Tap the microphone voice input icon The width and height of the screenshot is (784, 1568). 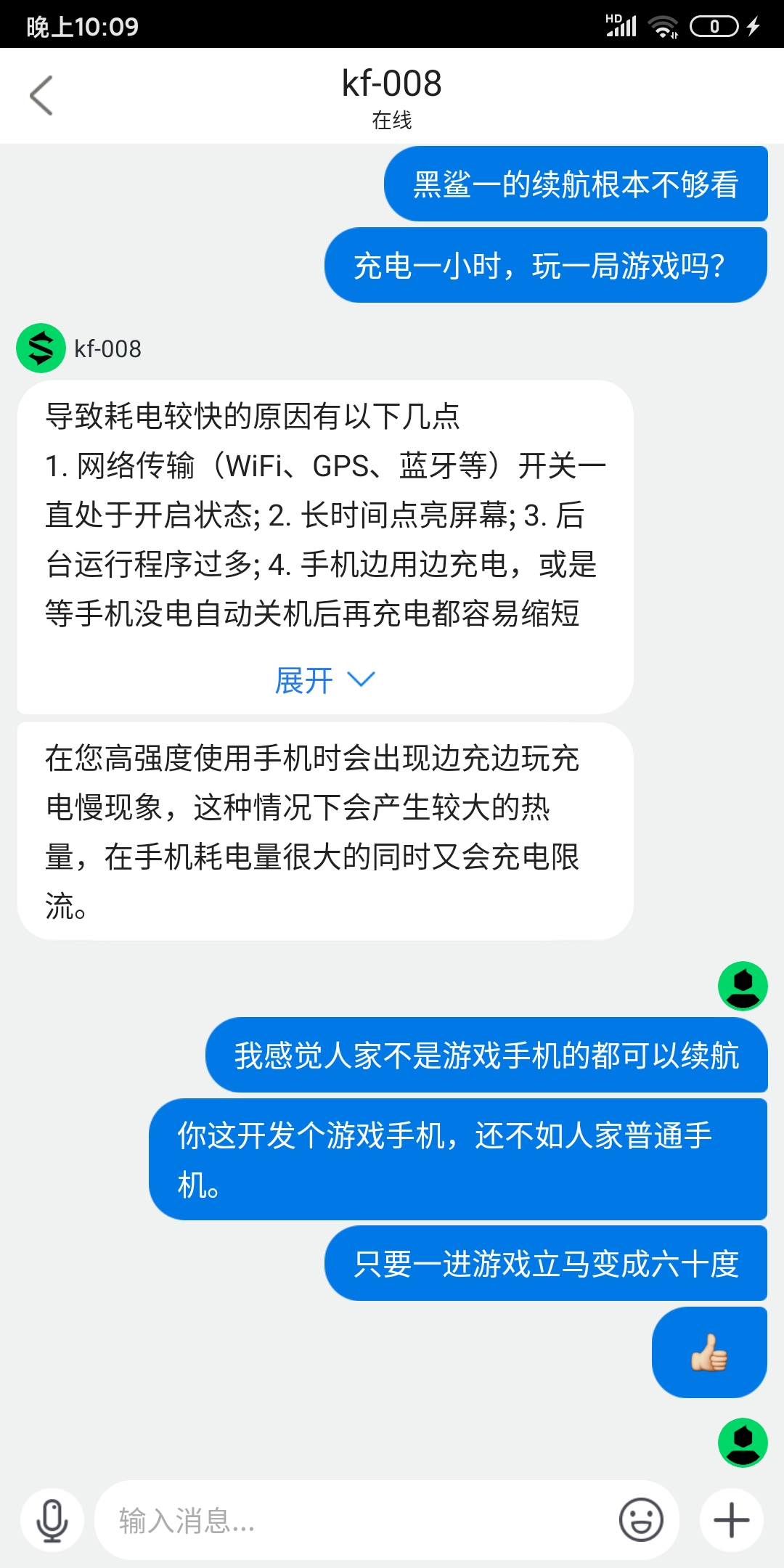[x=52, y=1520]
